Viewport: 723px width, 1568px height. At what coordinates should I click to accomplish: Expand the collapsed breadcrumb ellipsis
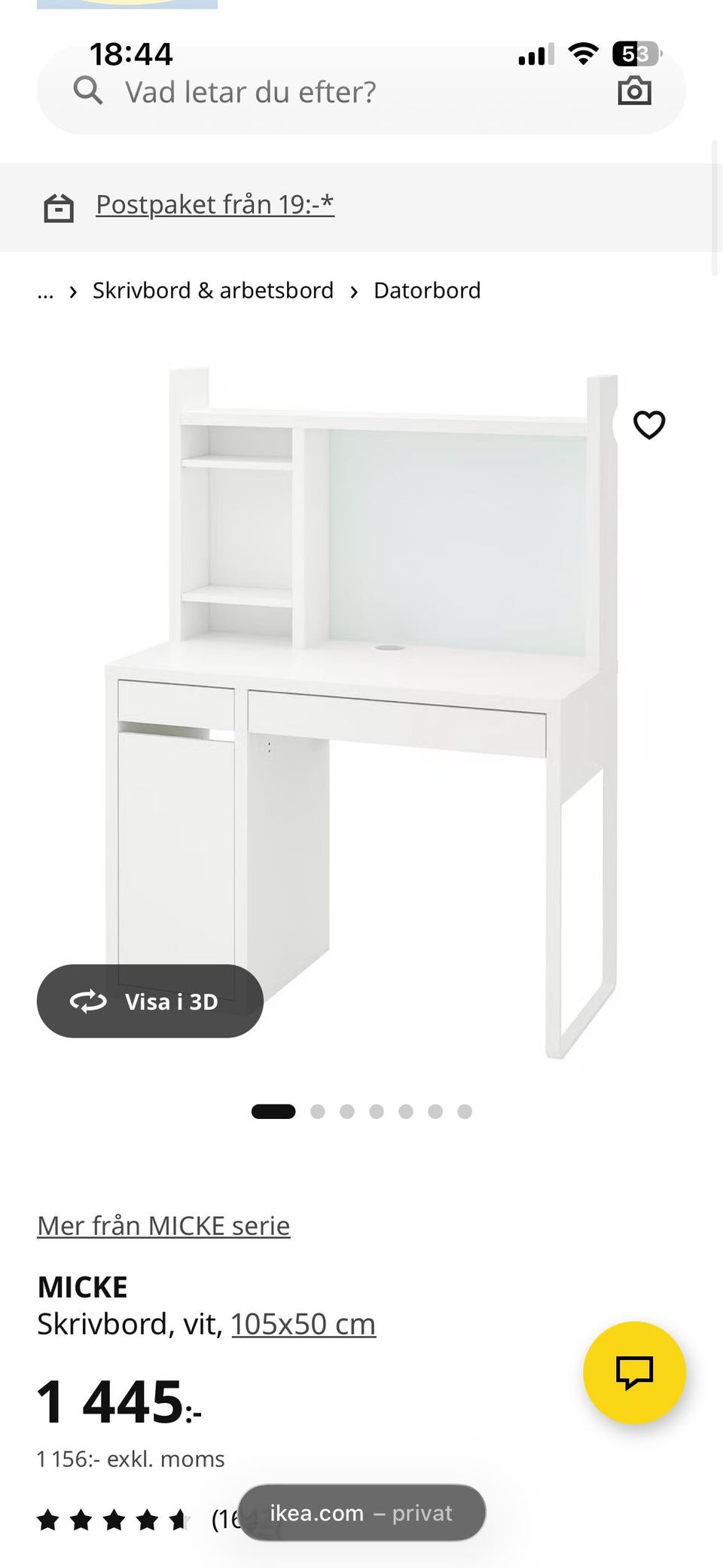click(45, 292)
